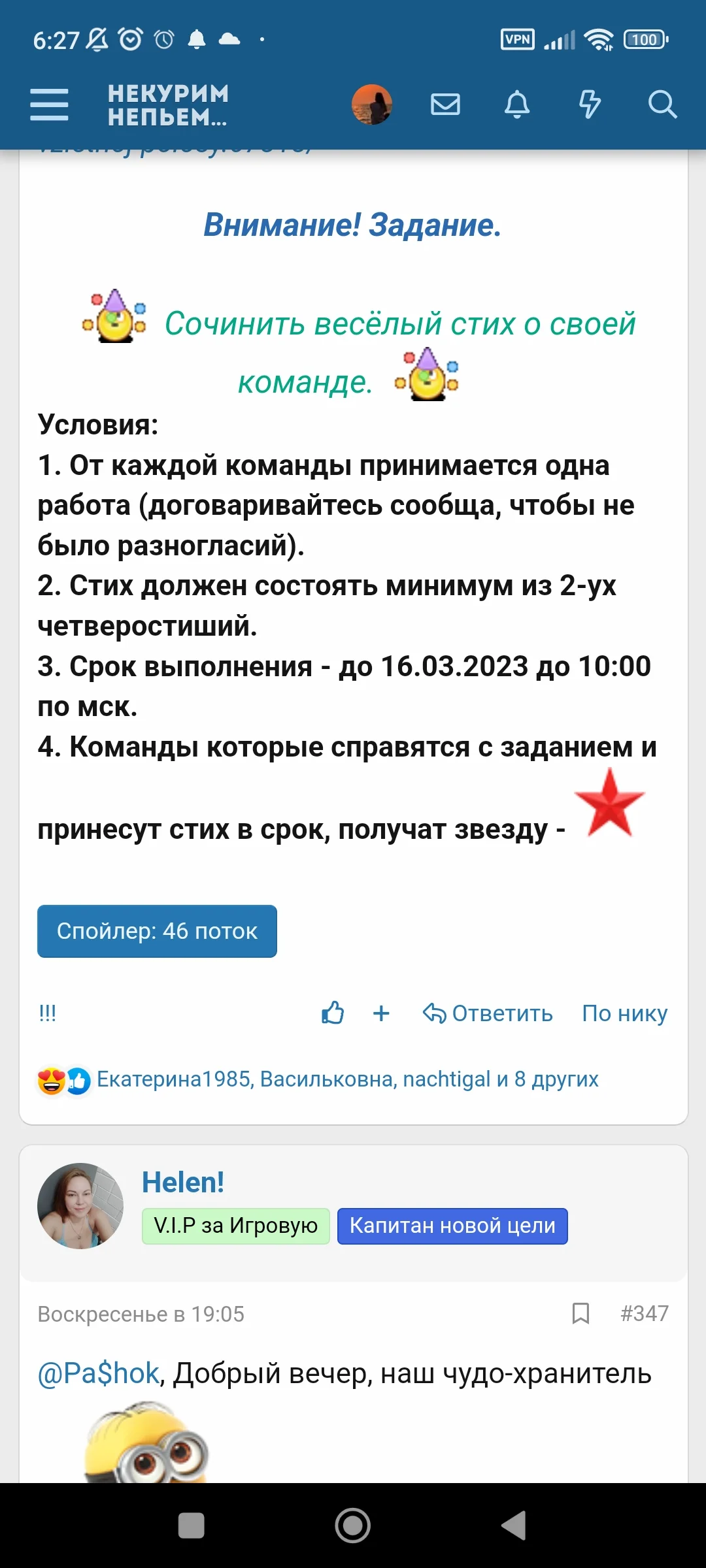Expand the spoiler labeled 46 поток
The height and width of the screenshot is (1568, 706).
pyautogui.click(x=156, y=931)
